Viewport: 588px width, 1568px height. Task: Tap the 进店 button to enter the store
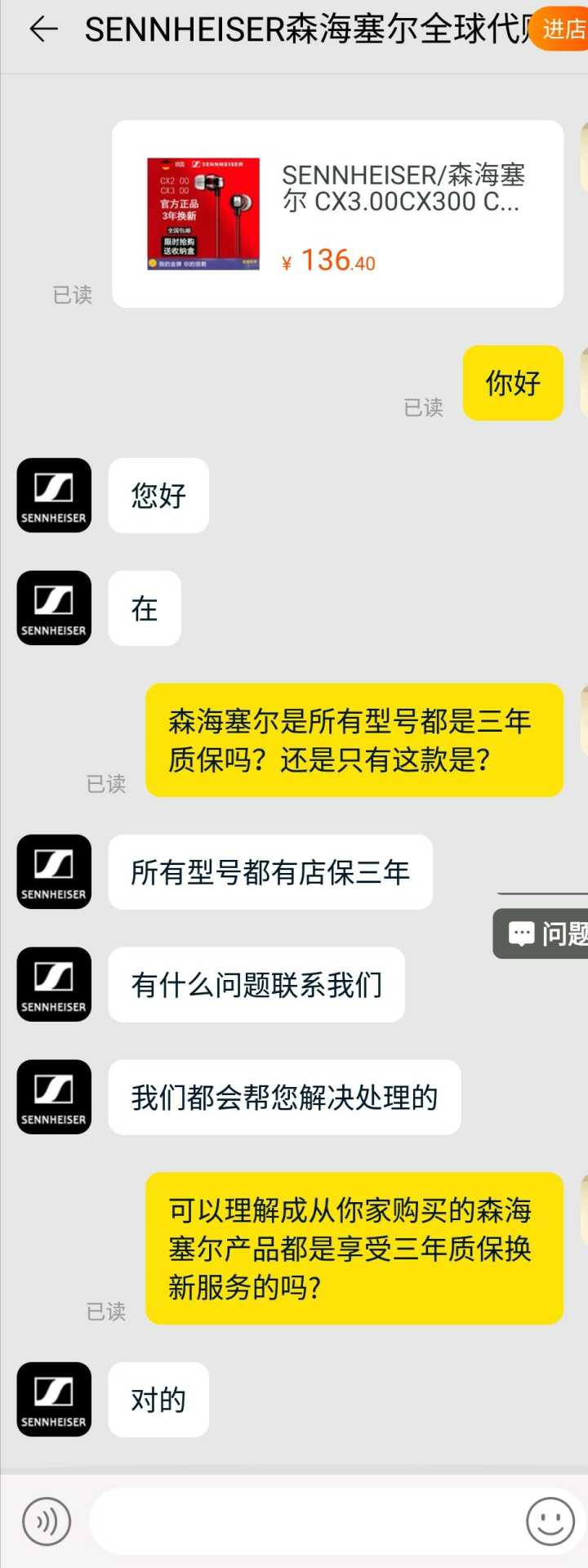tap(562, 29)
